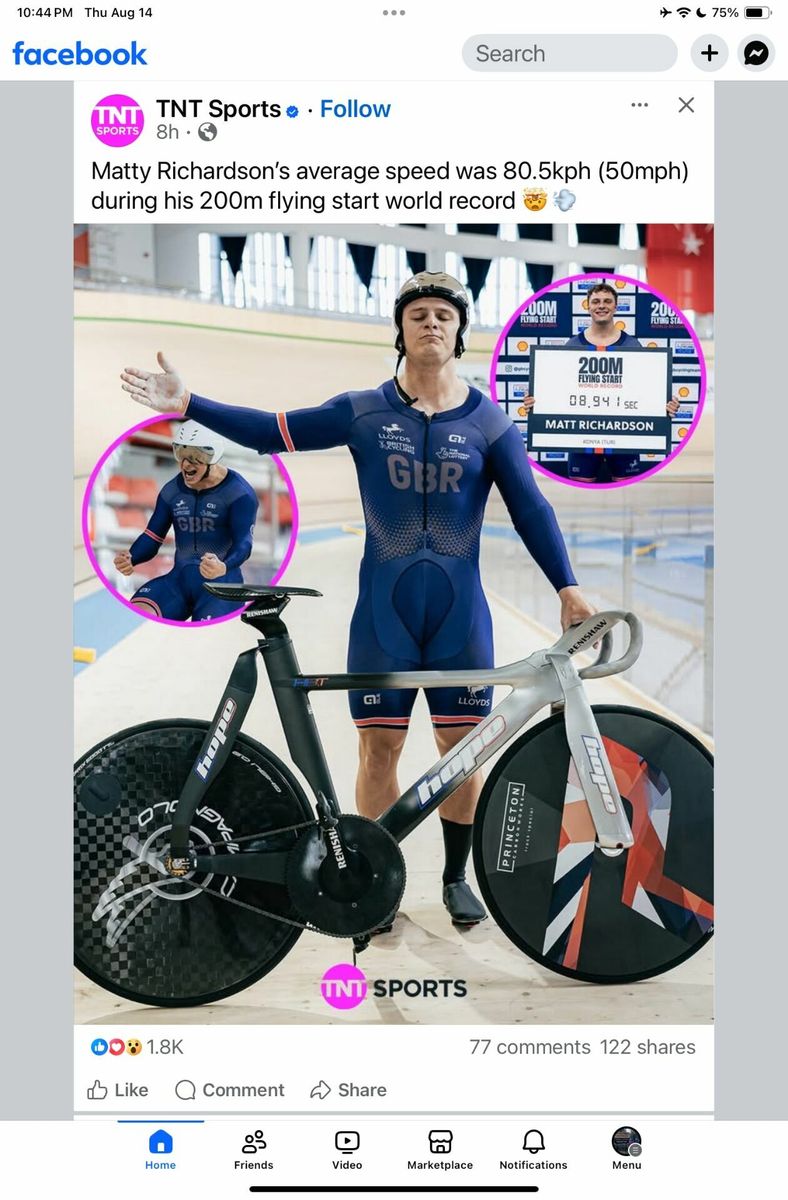Comment on the TNT Sports post
This screenshot has width=788, height=1200.
click(229, 1090)
